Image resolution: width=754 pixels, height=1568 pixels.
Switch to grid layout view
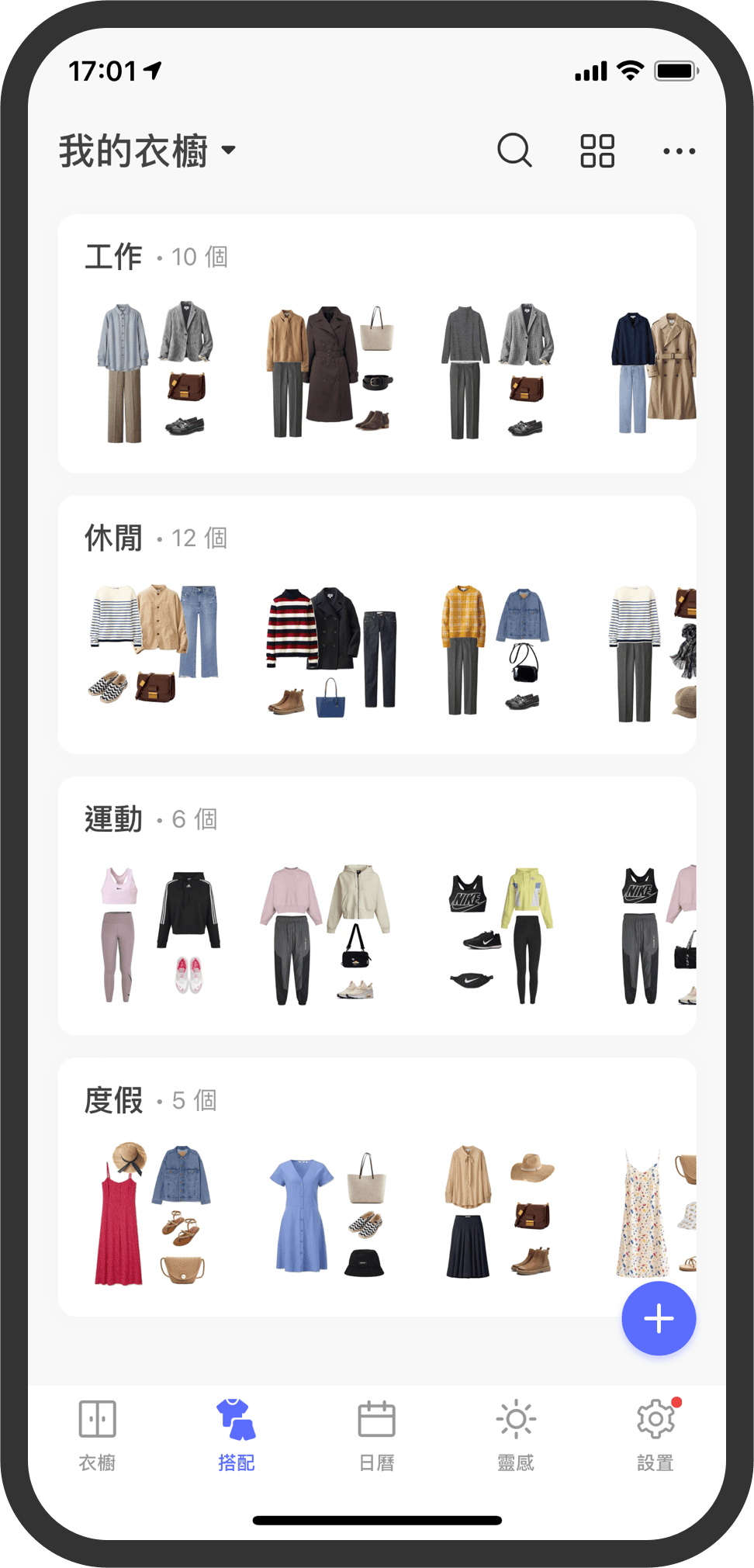click(x=597, y=151)
